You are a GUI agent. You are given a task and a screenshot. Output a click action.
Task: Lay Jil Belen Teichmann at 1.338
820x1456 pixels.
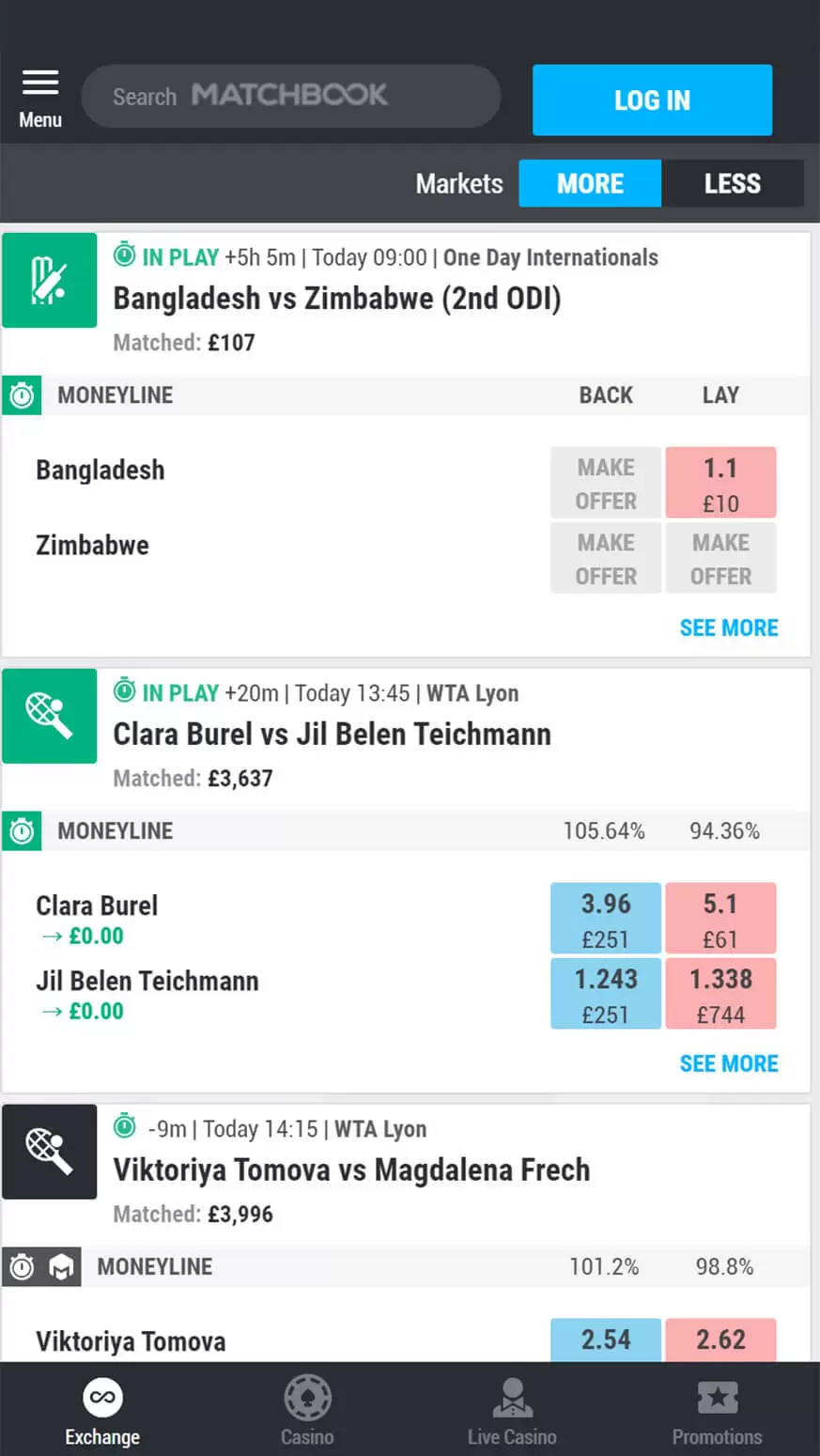[x=720, y=994]
